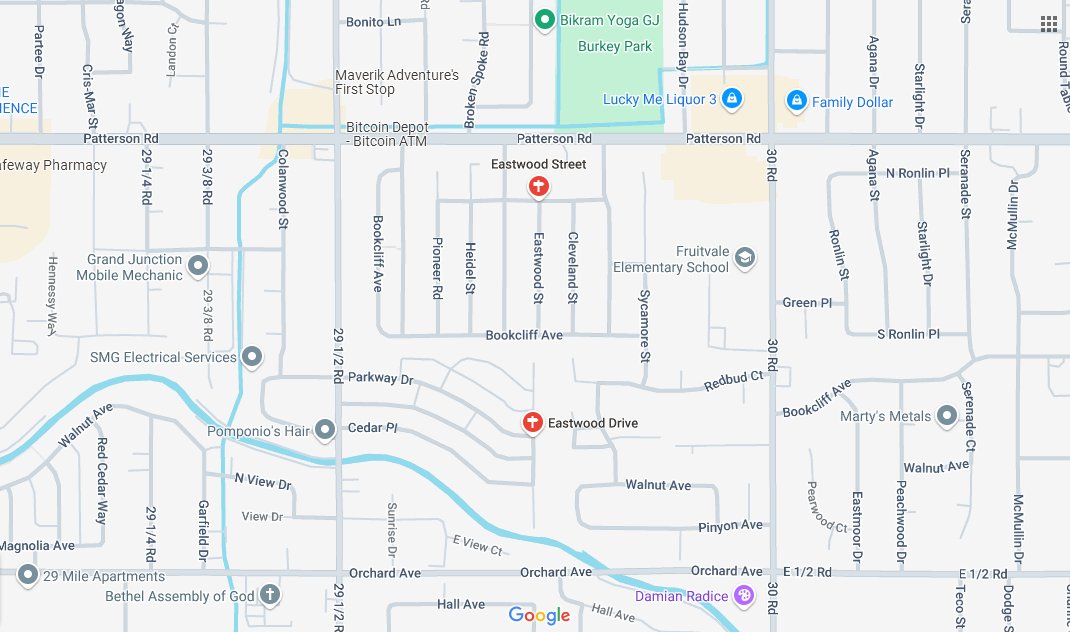Select Fruitvale Elementary School marker
The height and width of the screenshot is (632, 1070).
[x=744, y=259]
